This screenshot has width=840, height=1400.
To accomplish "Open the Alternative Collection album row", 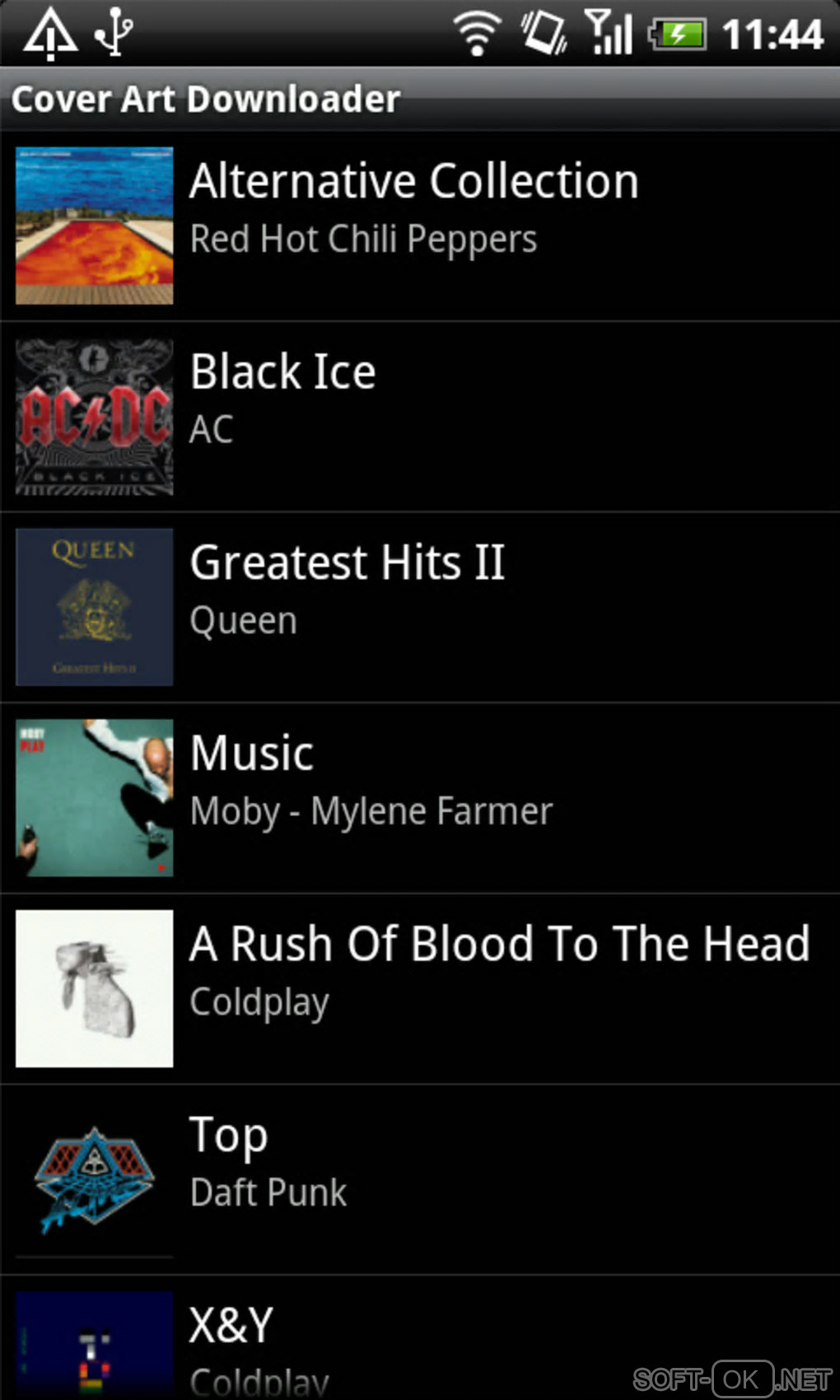I will click(420, 226).
